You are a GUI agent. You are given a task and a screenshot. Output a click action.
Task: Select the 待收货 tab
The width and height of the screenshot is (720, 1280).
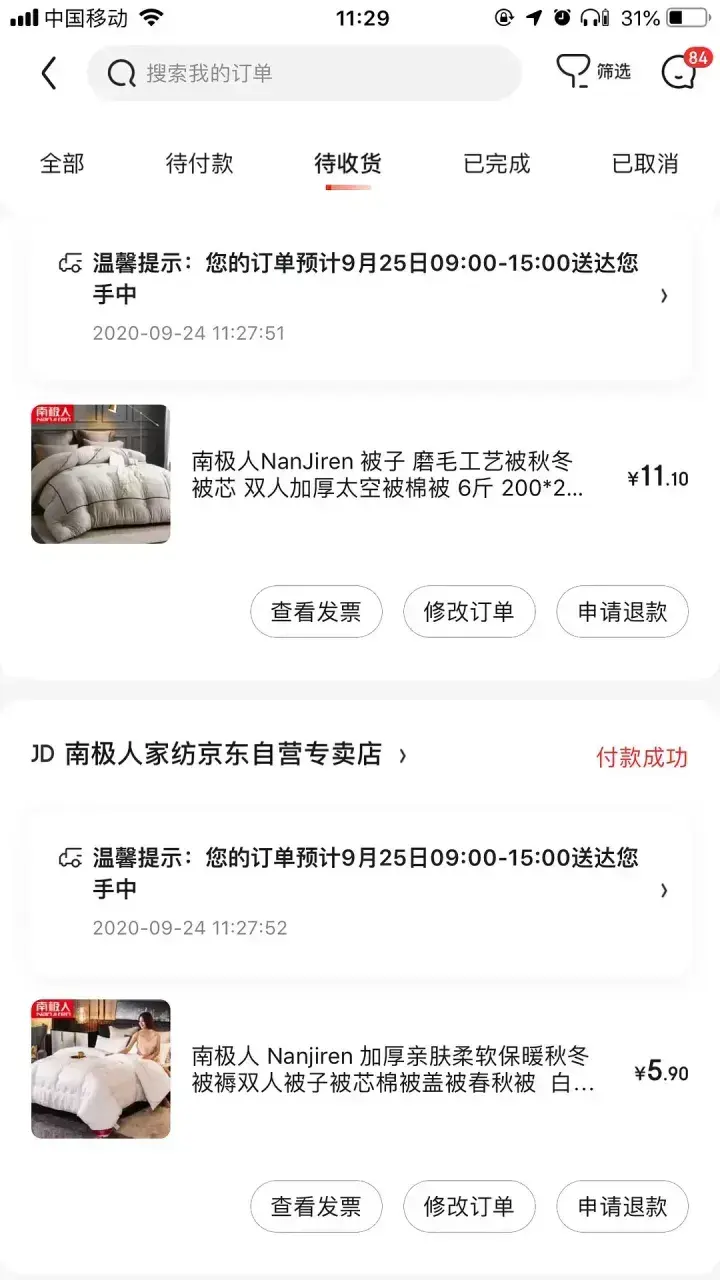point(348,163)
